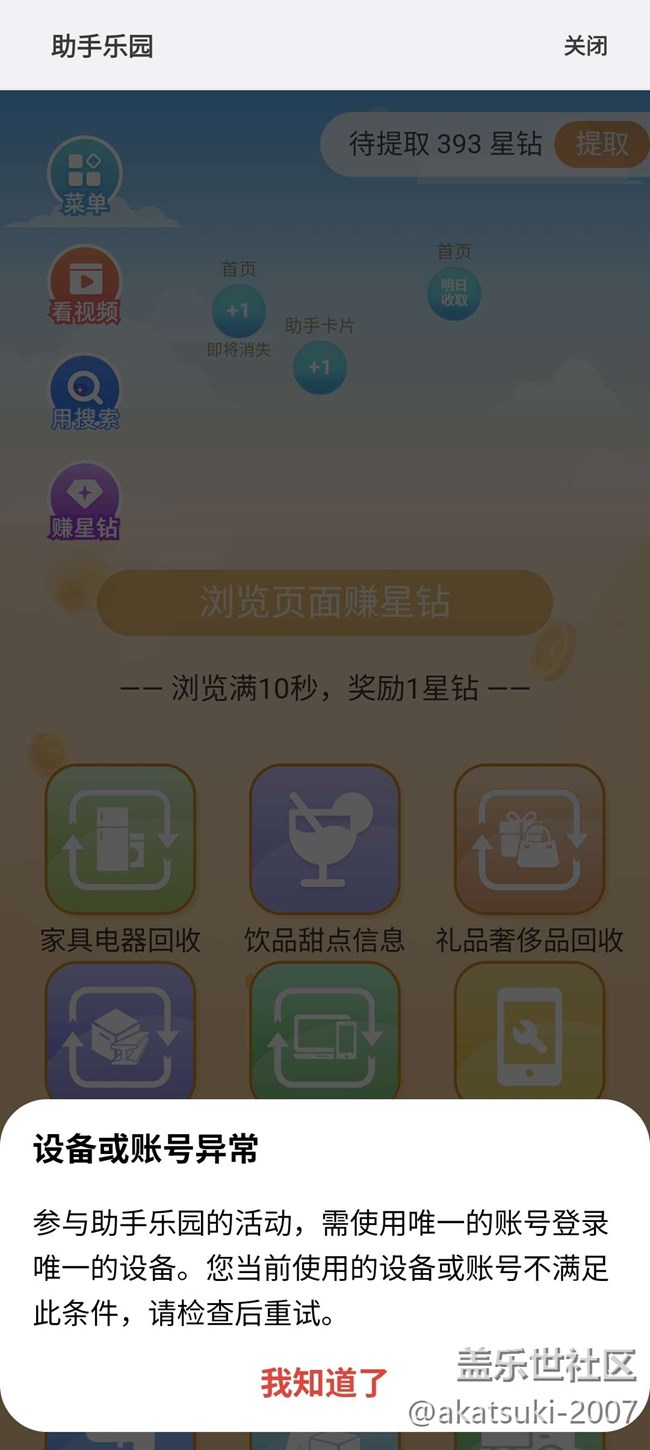Open the 赚星钻 earn icon
Viewport: 650px width, 1450px height.
pyautogui.click(x=85, y=501)
